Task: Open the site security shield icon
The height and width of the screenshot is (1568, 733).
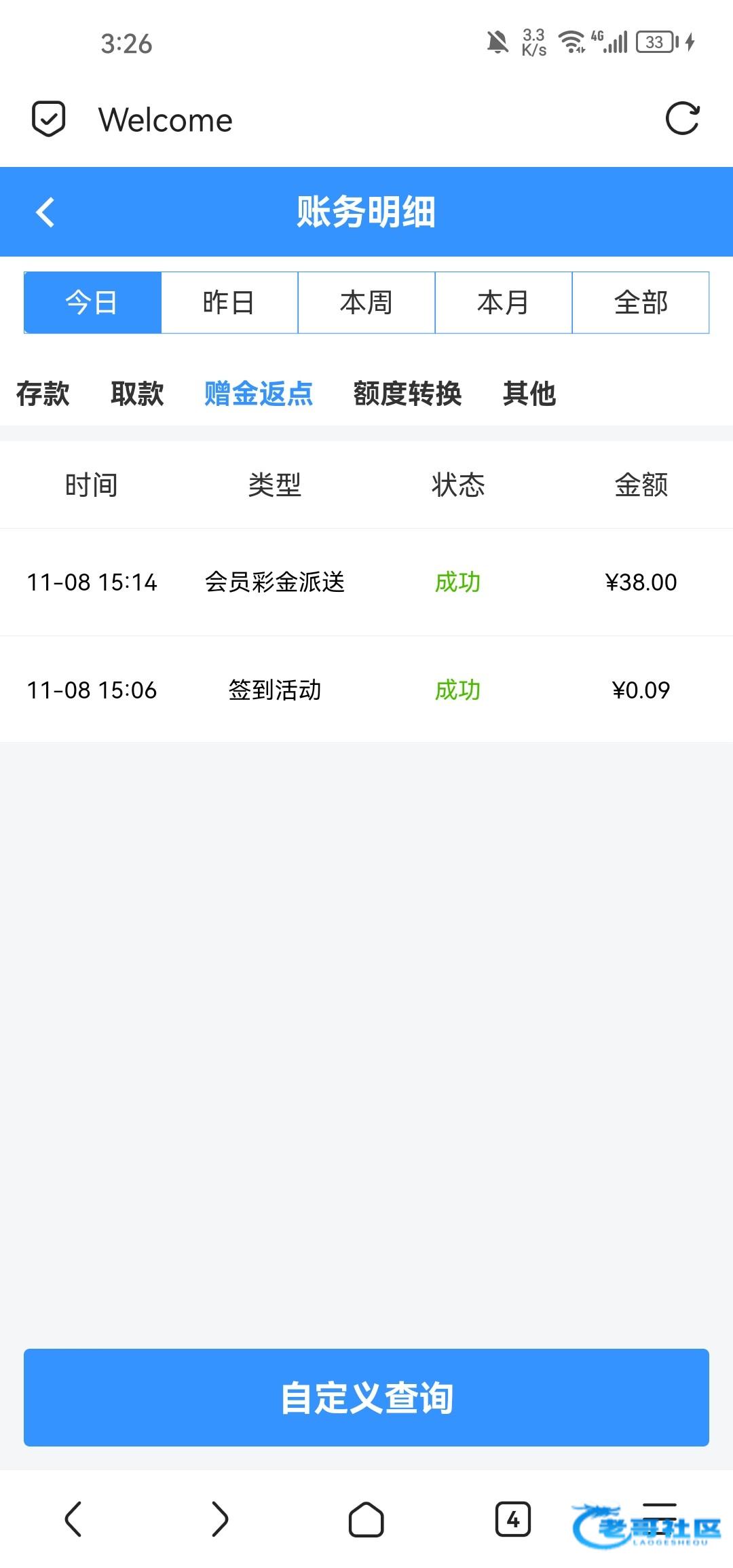Action: pyautogui.click(x=49, y=119)
